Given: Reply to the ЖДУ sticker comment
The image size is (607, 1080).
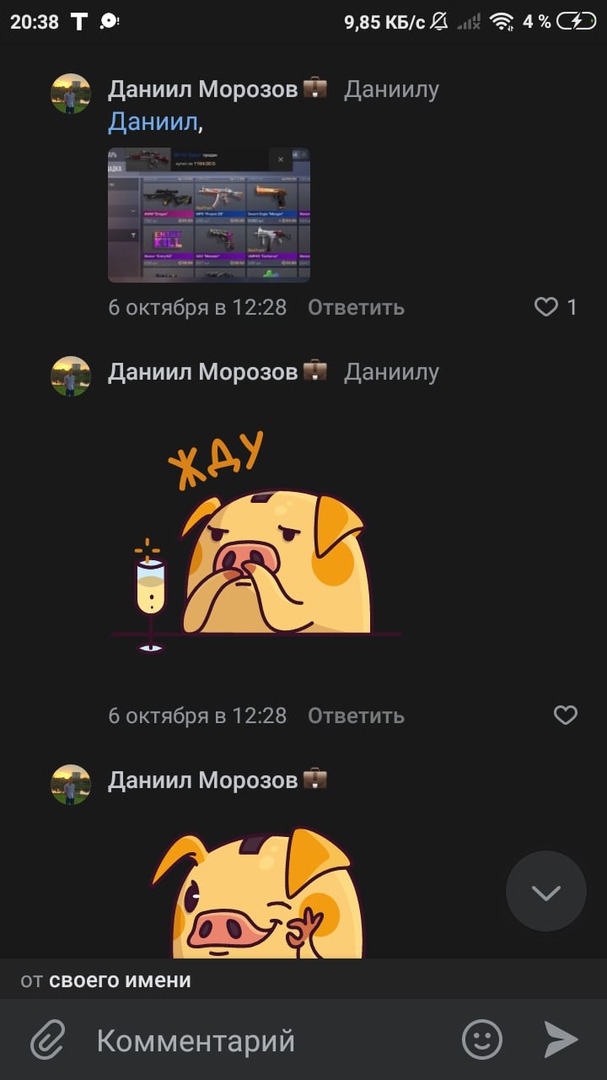Looking at the screenshot, I should (356, 716).
